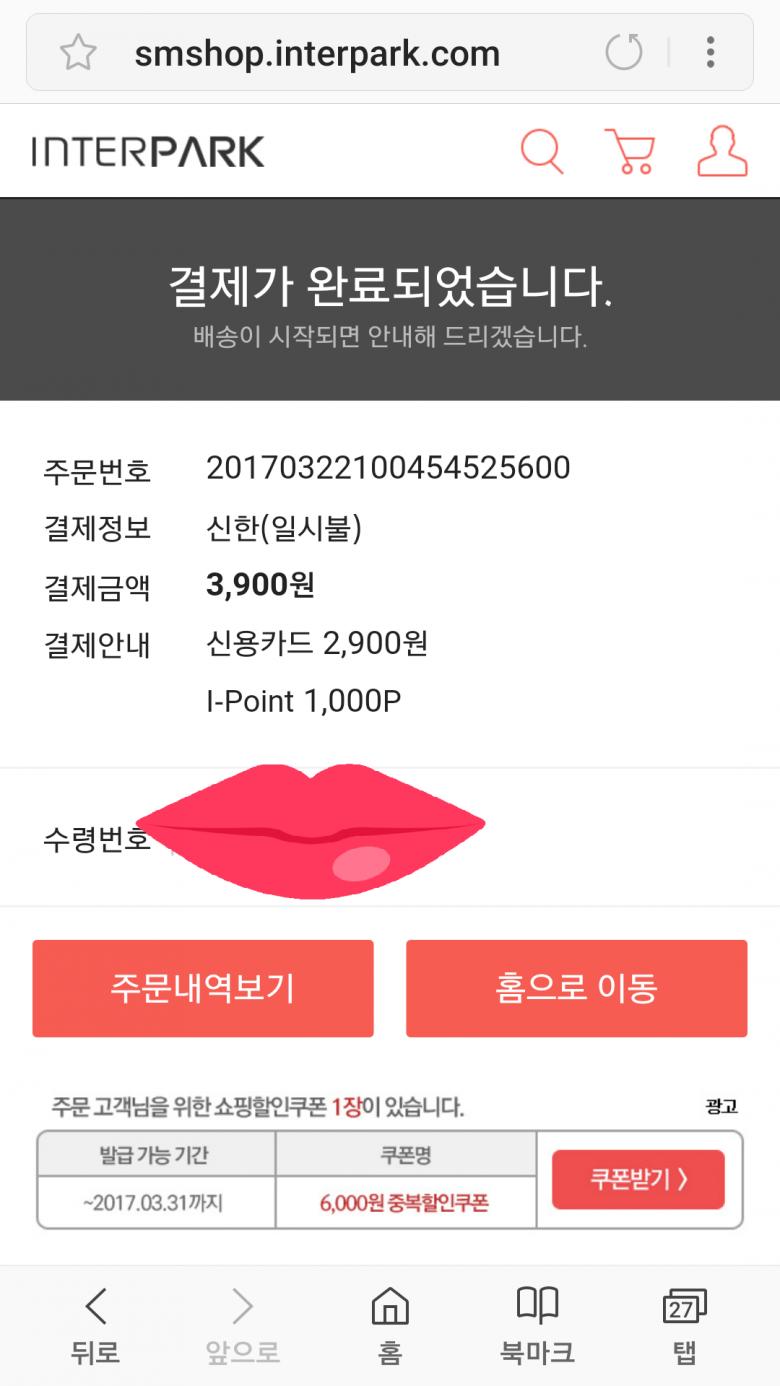Bookmark this page with the star icon
The image size is (780, 1386).
click(78, 53)
